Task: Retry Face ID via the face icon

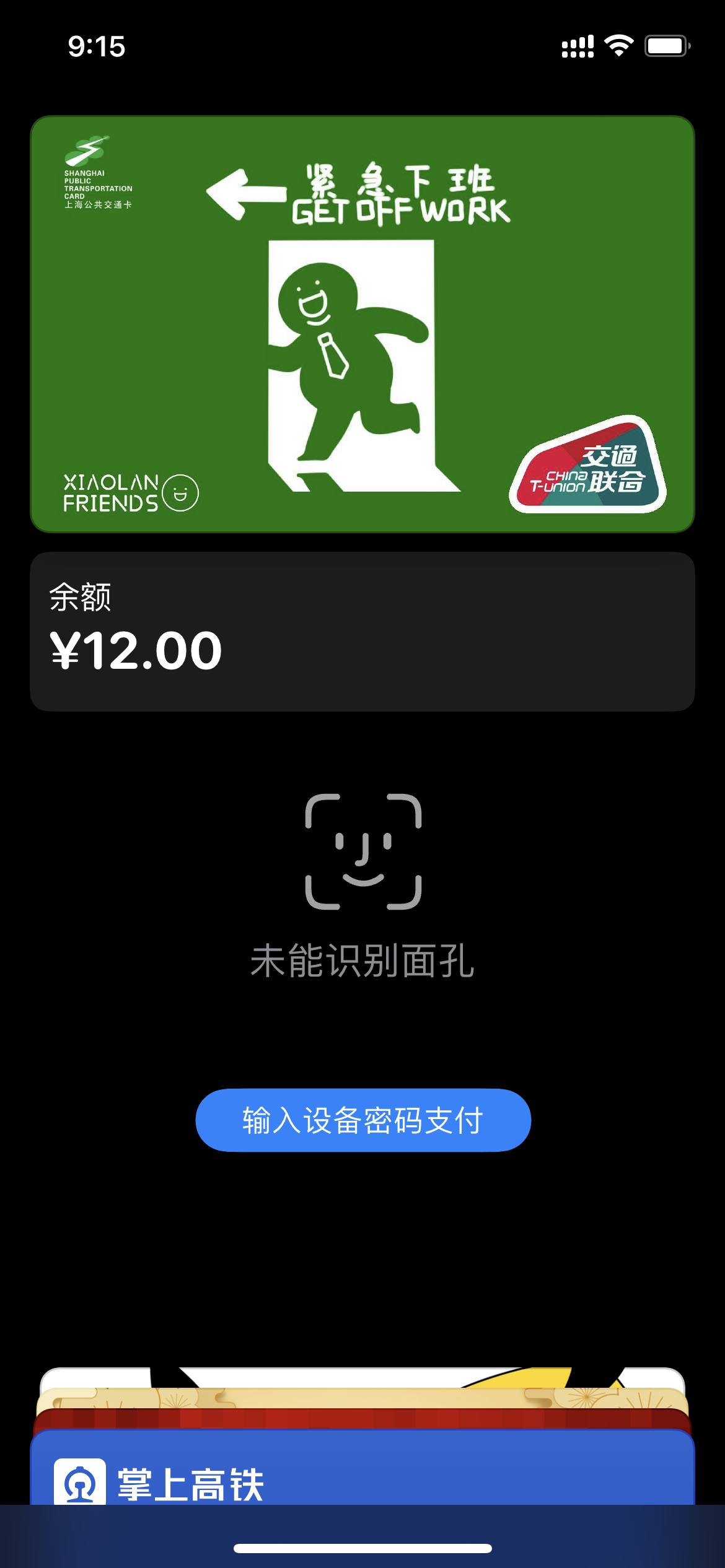Action: pos(363,852)
